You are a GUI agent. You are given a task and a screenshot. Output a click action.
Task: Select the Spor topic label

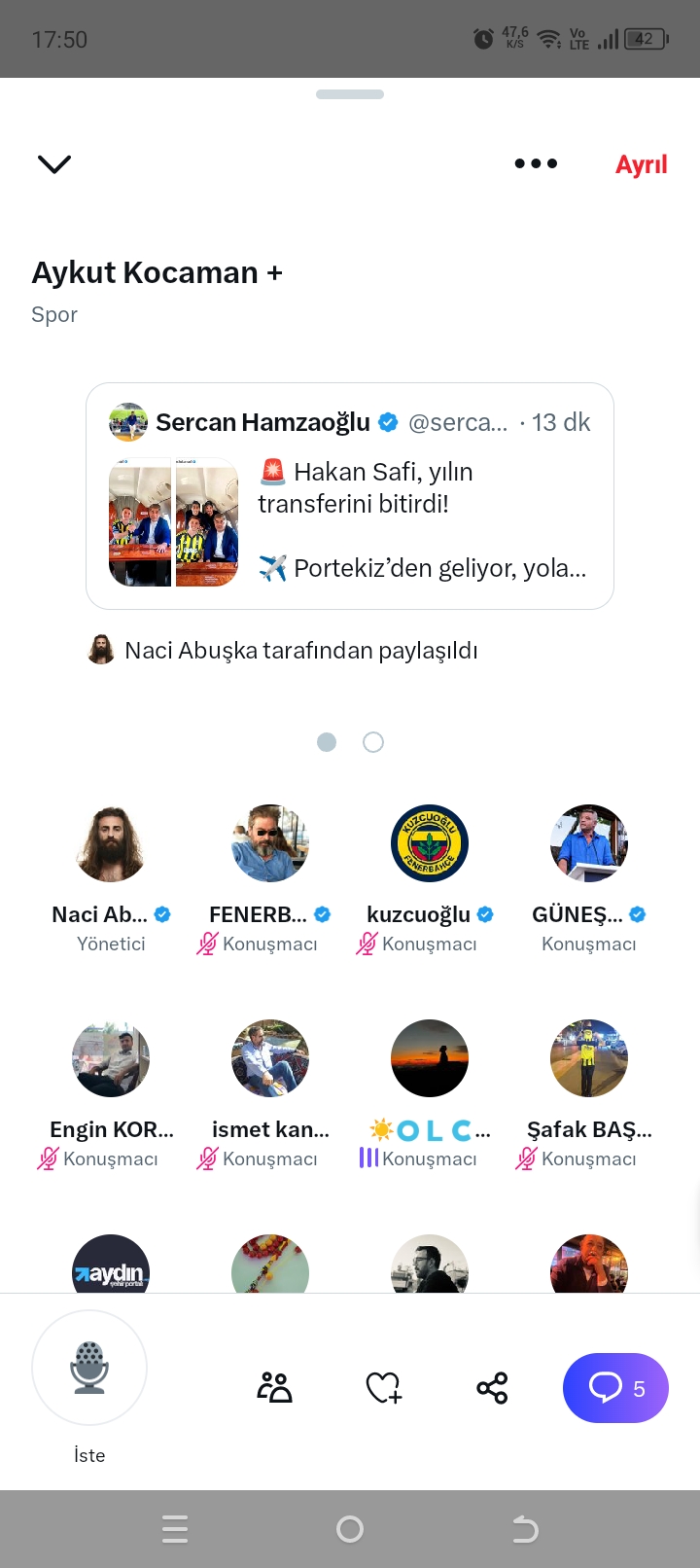pyautogui.click(x=53, y=314)
